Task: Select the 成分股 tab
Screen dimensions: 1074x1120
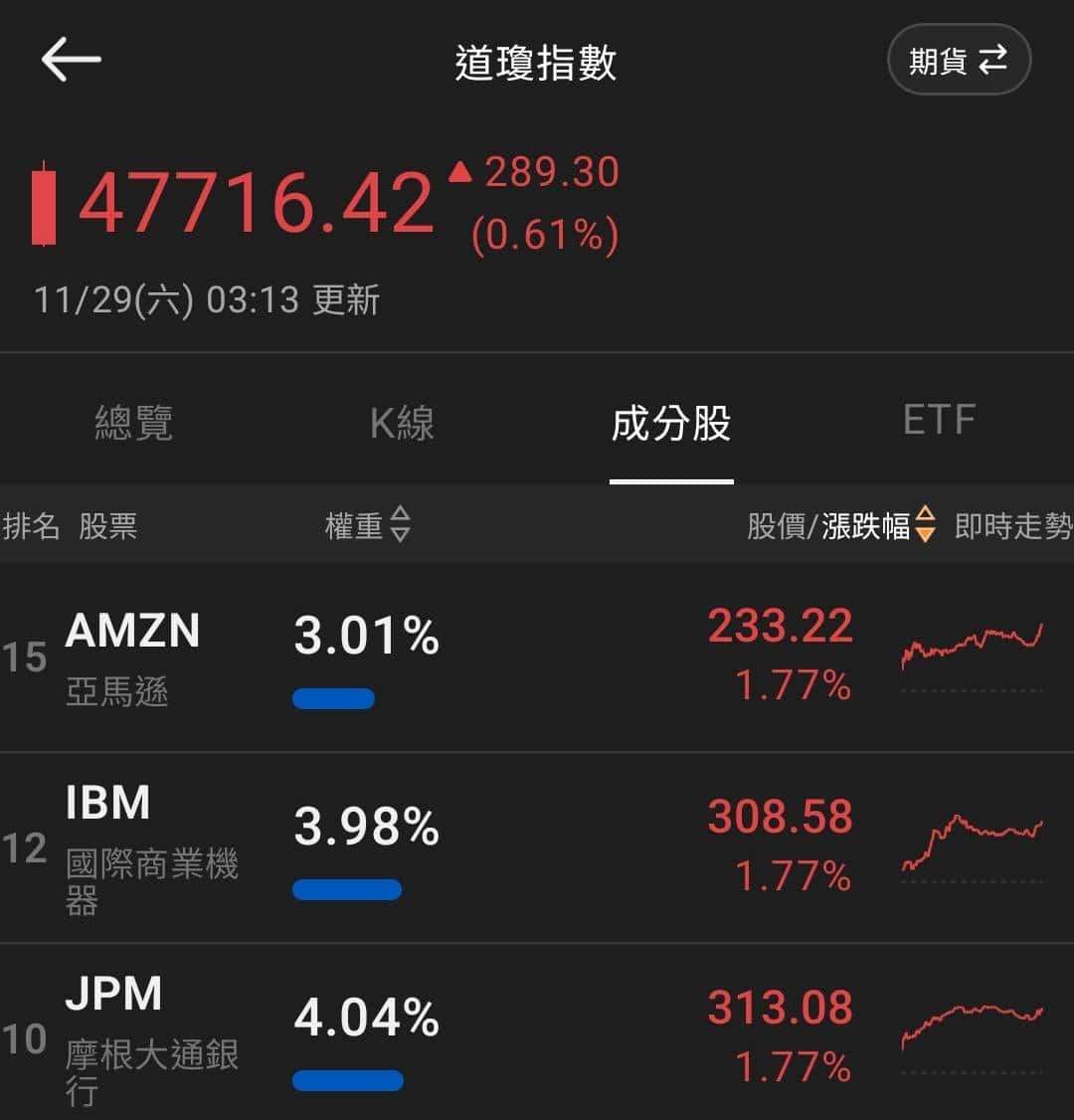Action: click(671, 423)
